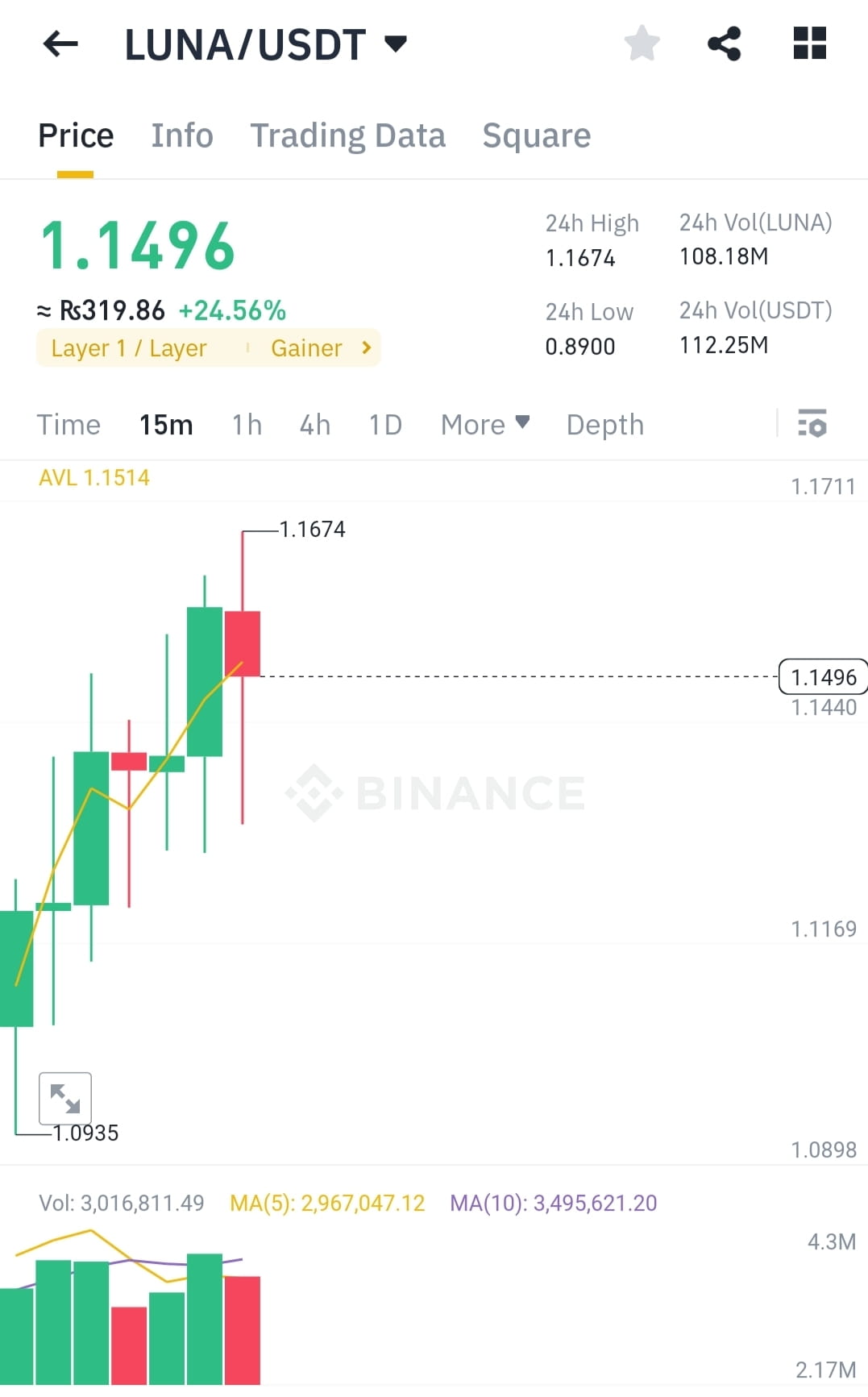Share the LUNA/USDT chart
Image resolution: width=868 pixels, height=1397 pixels.
[x=725, y=44]
